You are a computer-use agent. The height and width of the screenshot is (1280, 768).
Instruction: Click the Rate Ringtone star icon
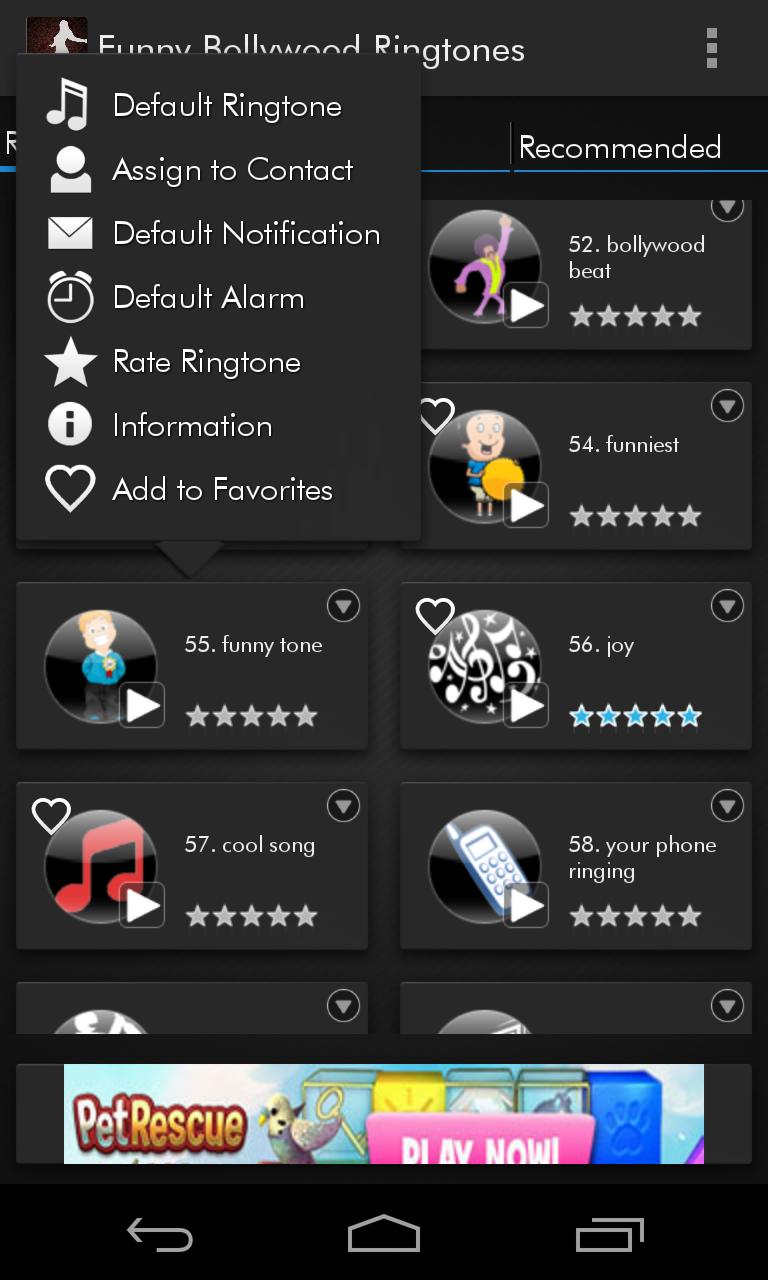tap(69, 361)
